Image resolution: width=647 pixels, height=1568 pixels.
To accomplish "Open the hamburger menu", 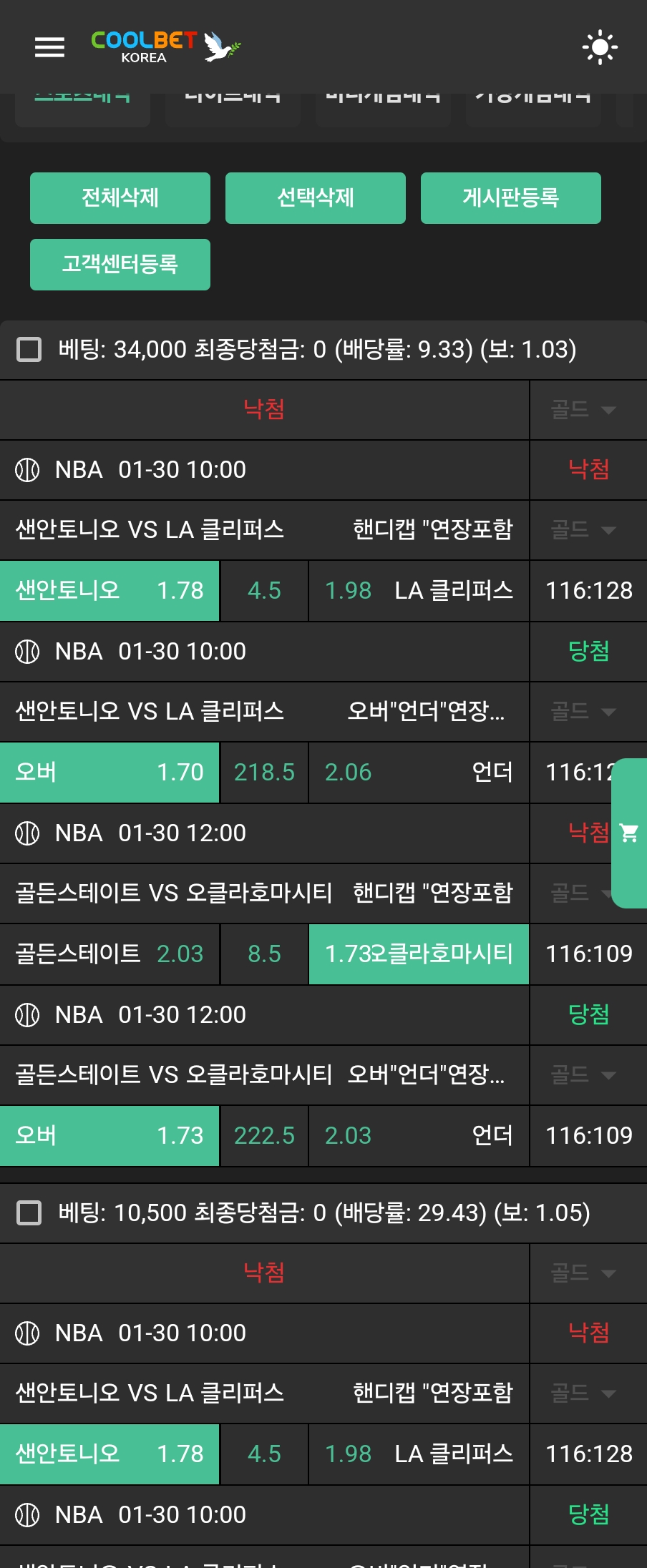I will (49, 47).
